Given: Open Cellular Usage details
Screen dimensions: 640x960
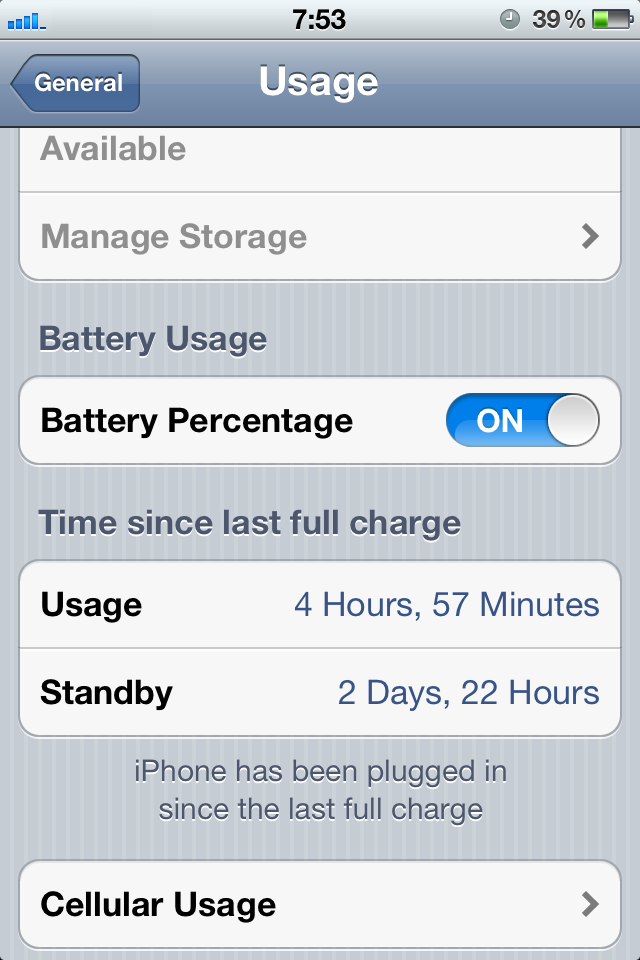Looking at the screenshot, I should click(x=320, y=905).
